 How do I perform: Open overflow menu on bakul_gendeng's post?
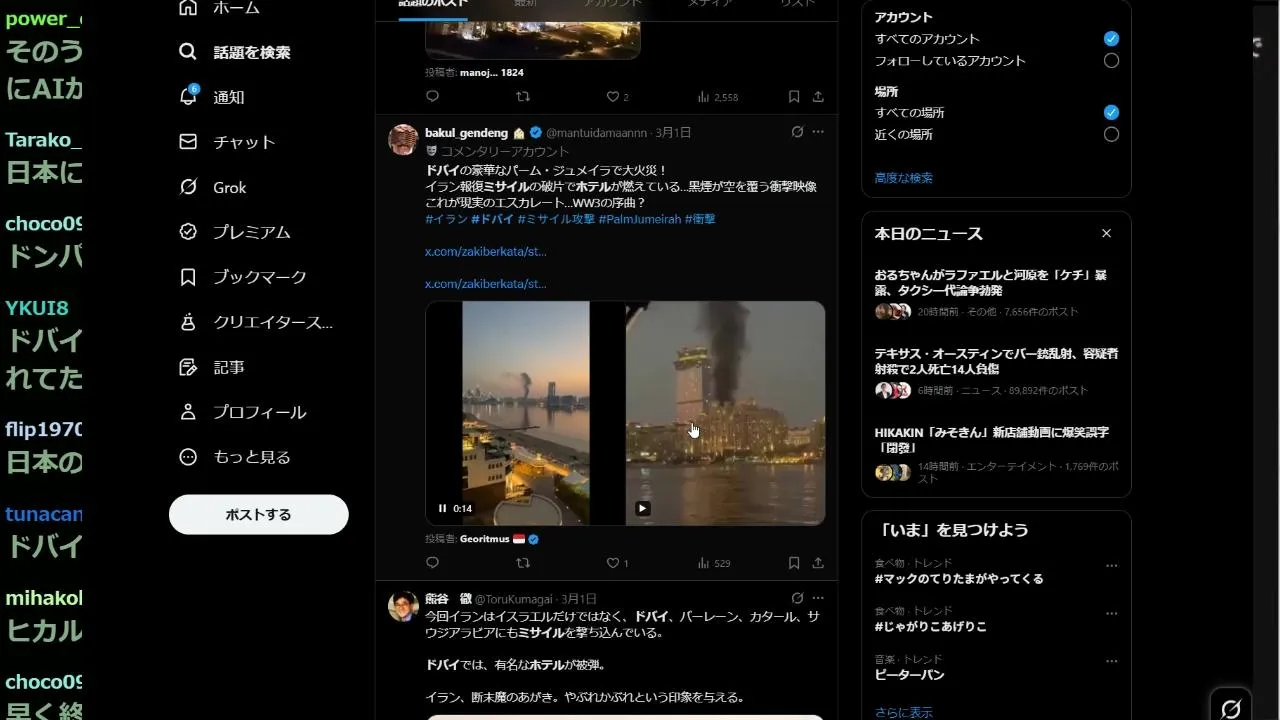tap(818, 132)
